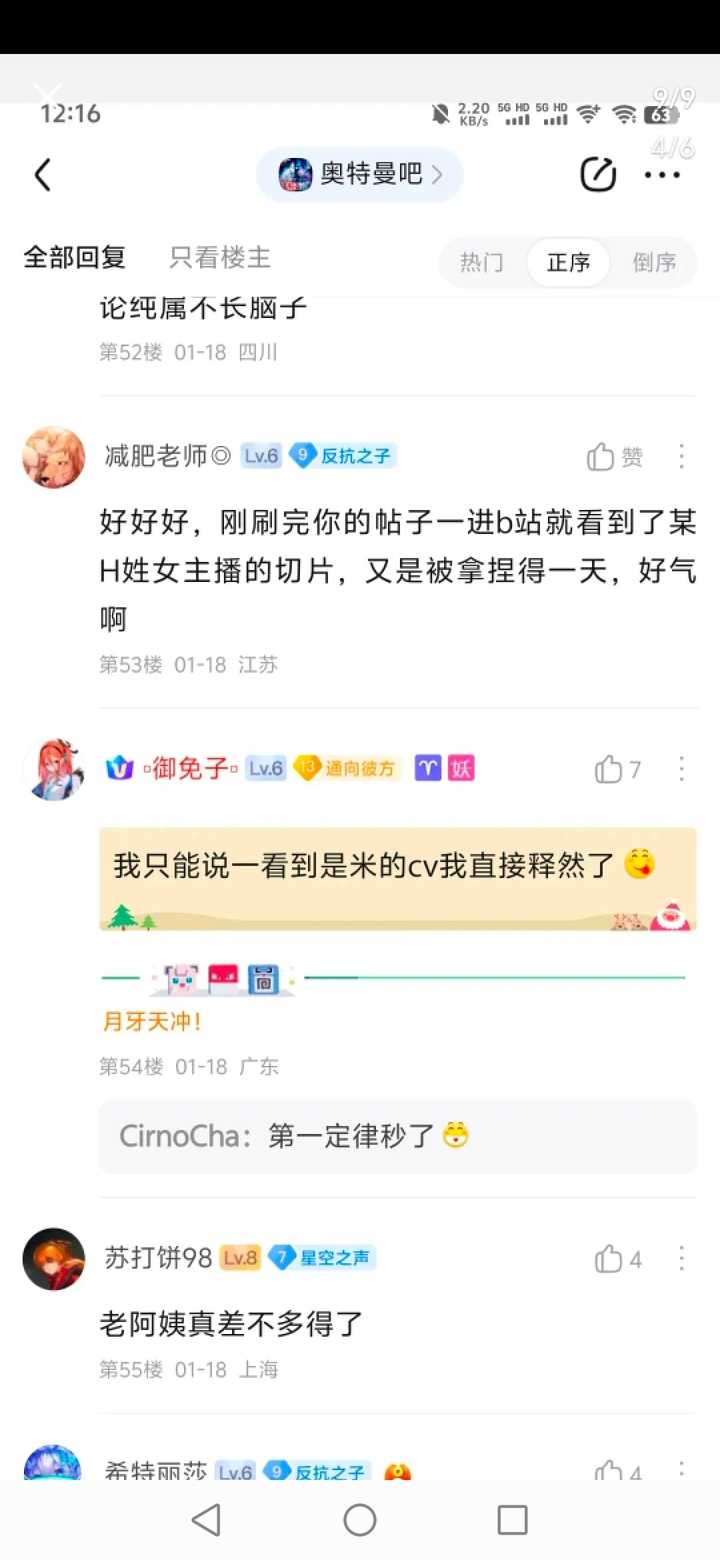The width and height of the screenshot is (720, 1560).
Task: Go back using the top-left arrow
Action: 42,175
